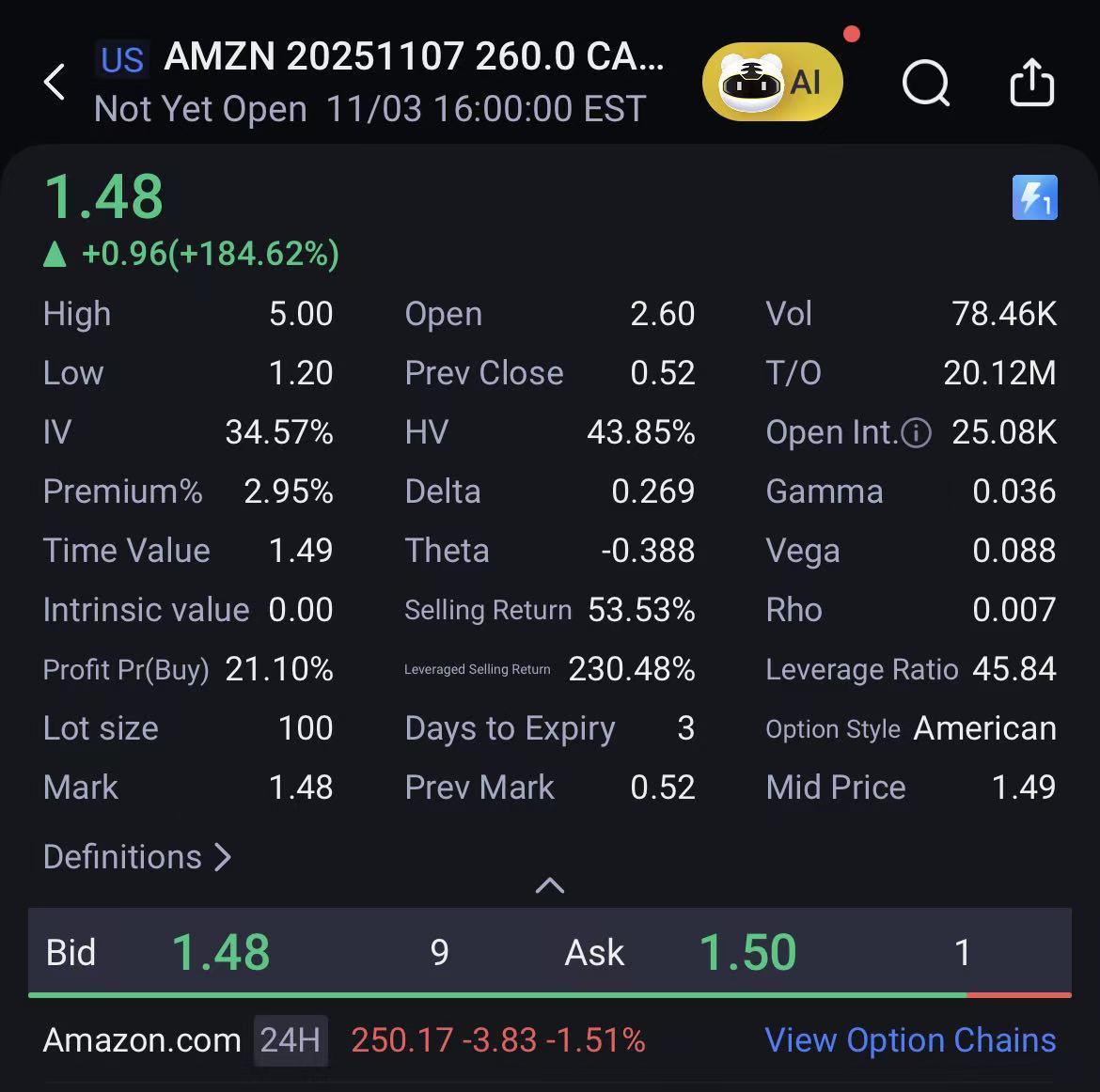This screenshot has height=1092, width=1100.
Task: Tap the blue lightning quick trade icon
Action: pyautogui.click(x=1035, y=197)
